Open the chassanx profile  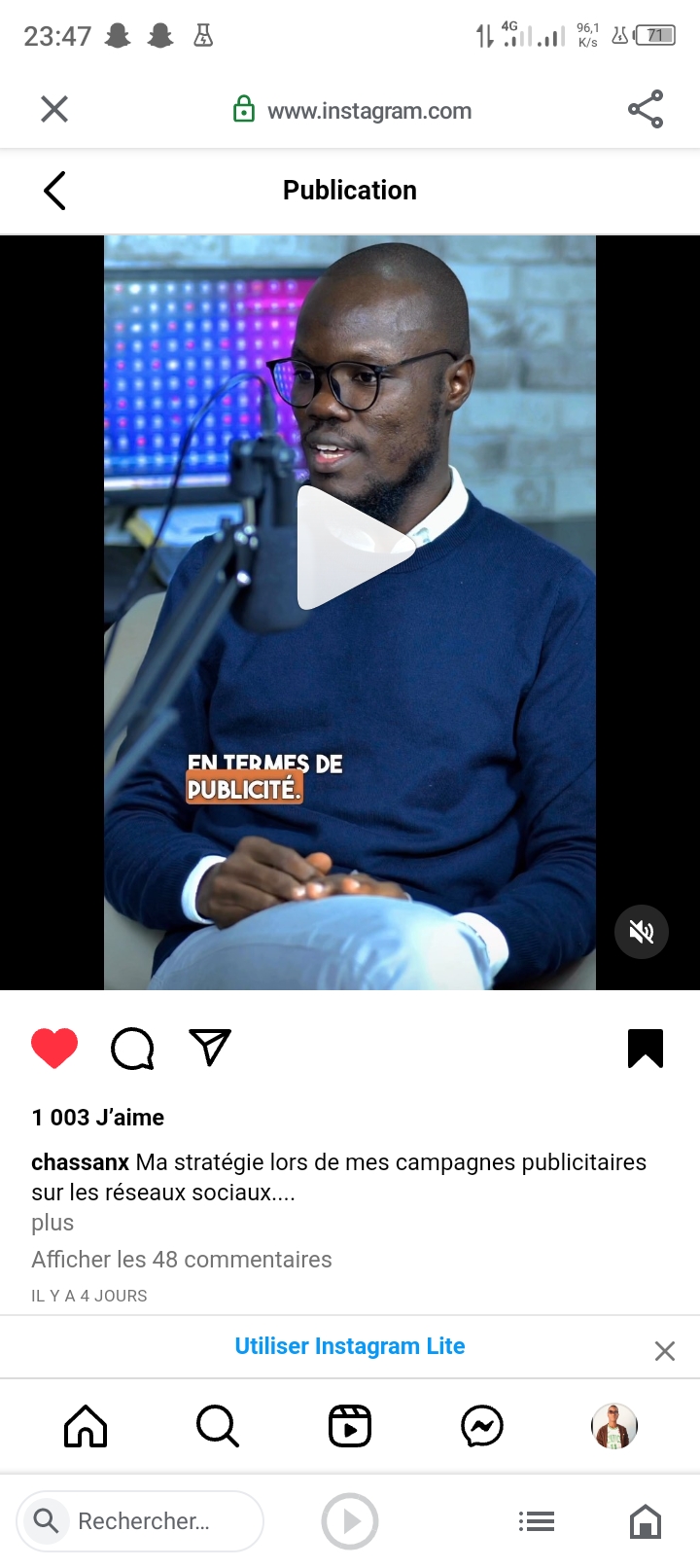point(80,1162)
